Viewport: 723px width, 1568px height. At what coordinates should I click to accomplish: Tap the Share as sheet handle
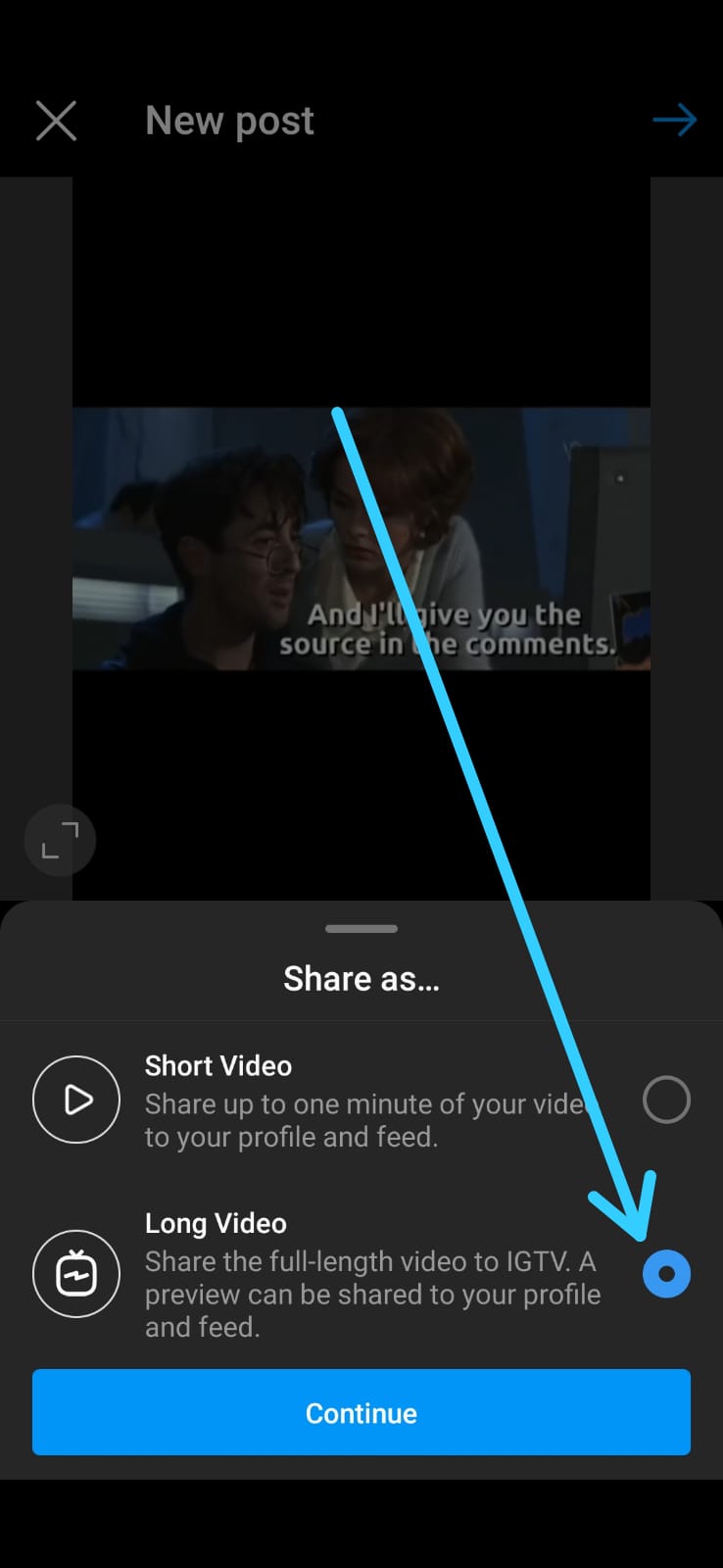(361, 928)
